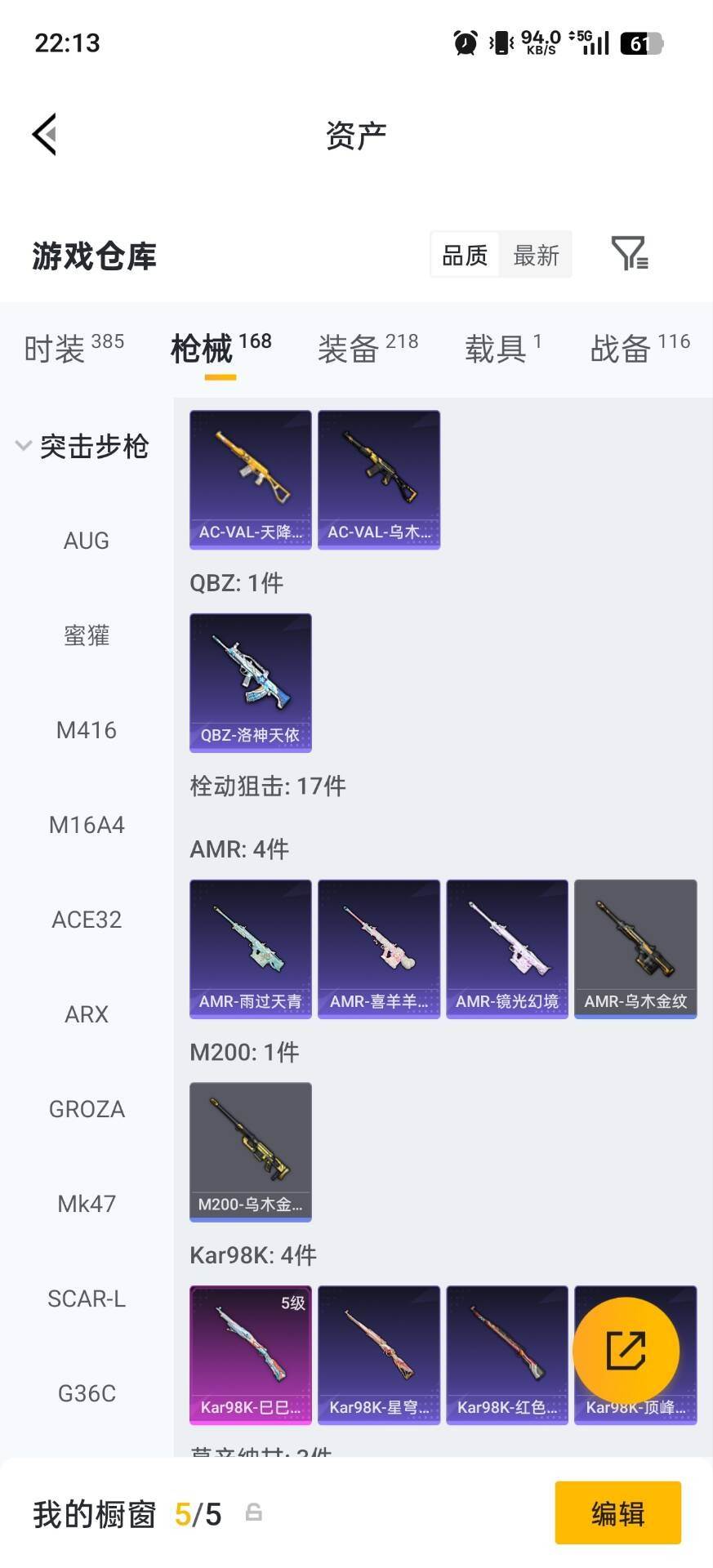Click the alarm clock status bar icon
This screenshot has height=1568, width=713.
point(462,42)
